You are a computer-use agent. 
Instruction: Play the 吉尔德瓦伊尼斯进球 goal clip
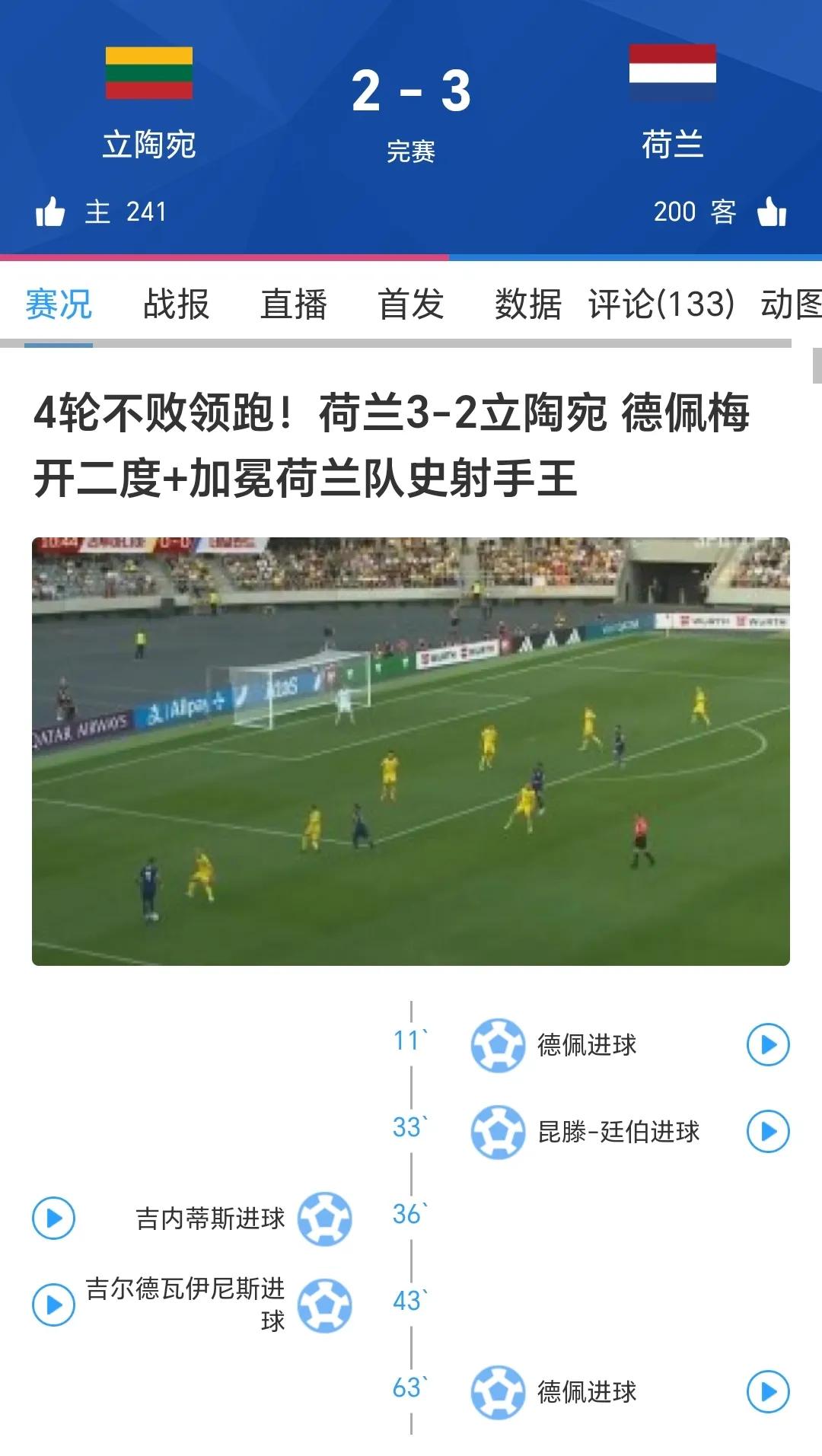(53, 1305)
